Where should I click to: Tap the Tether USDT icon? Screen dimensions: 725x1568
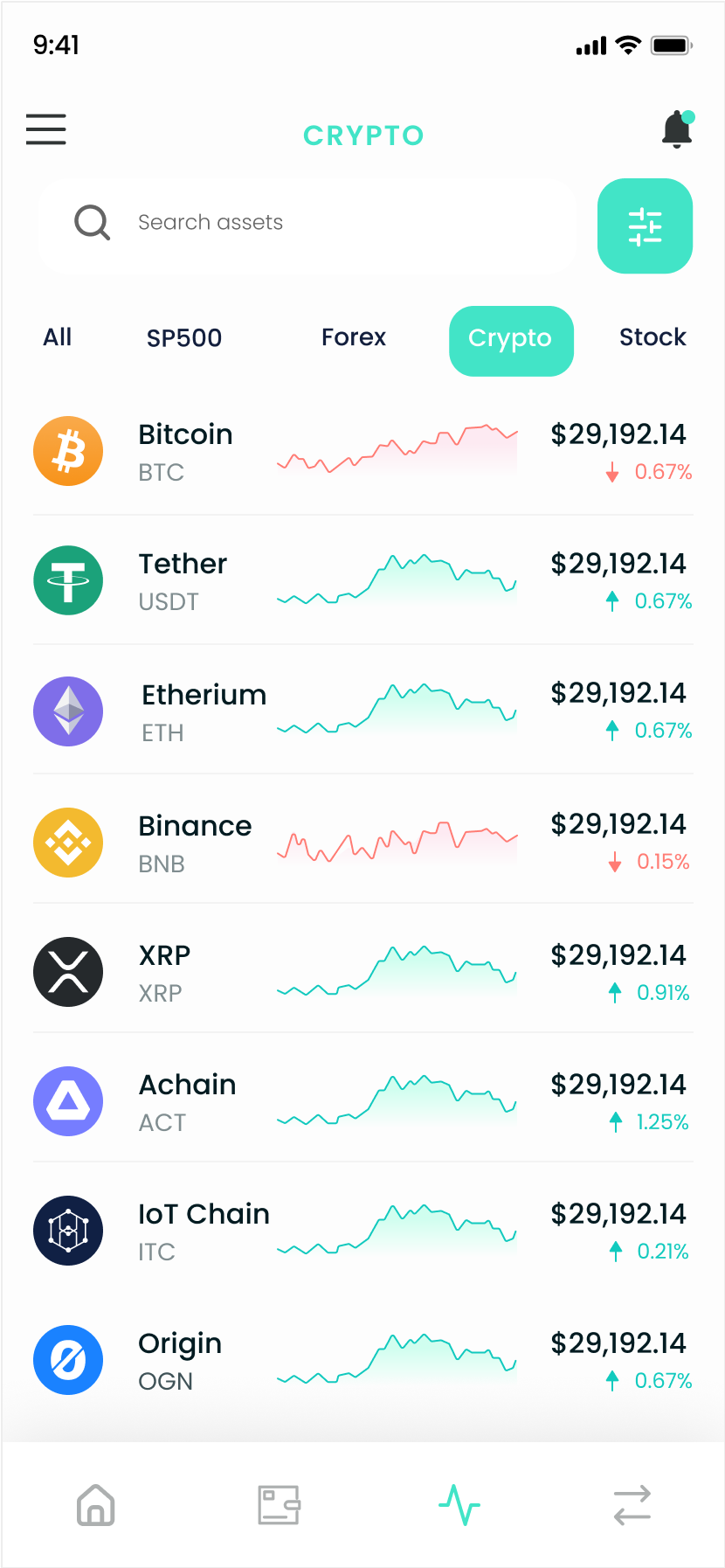coord(67,580)
